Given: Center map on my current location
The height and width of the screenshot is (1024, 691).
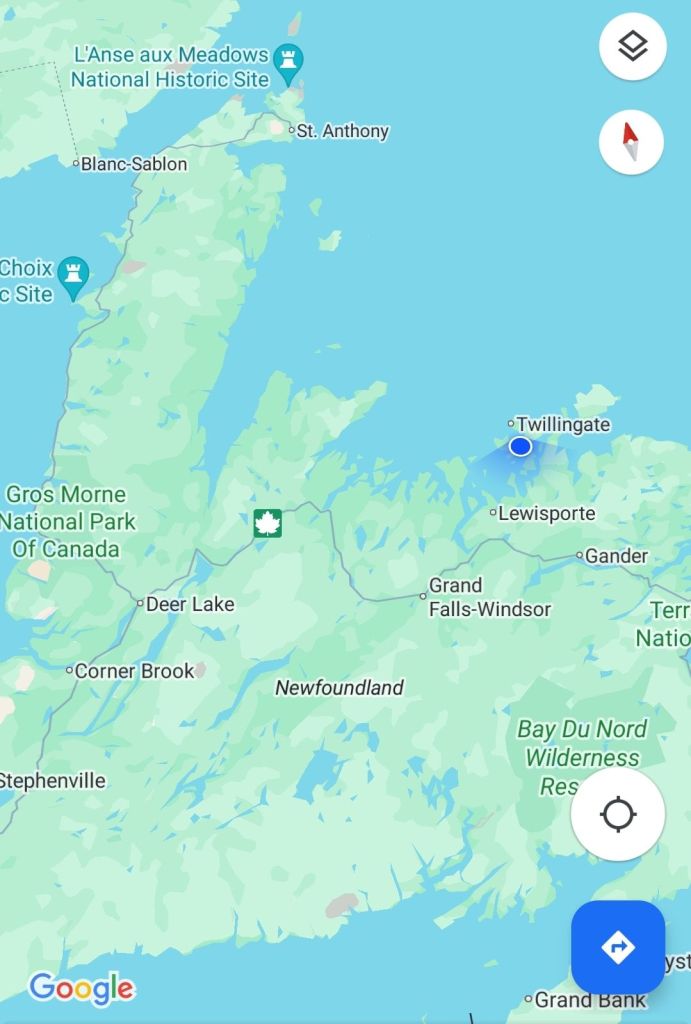Looking at the screenshot, I should pyautogui.click(x=618, y=814).
